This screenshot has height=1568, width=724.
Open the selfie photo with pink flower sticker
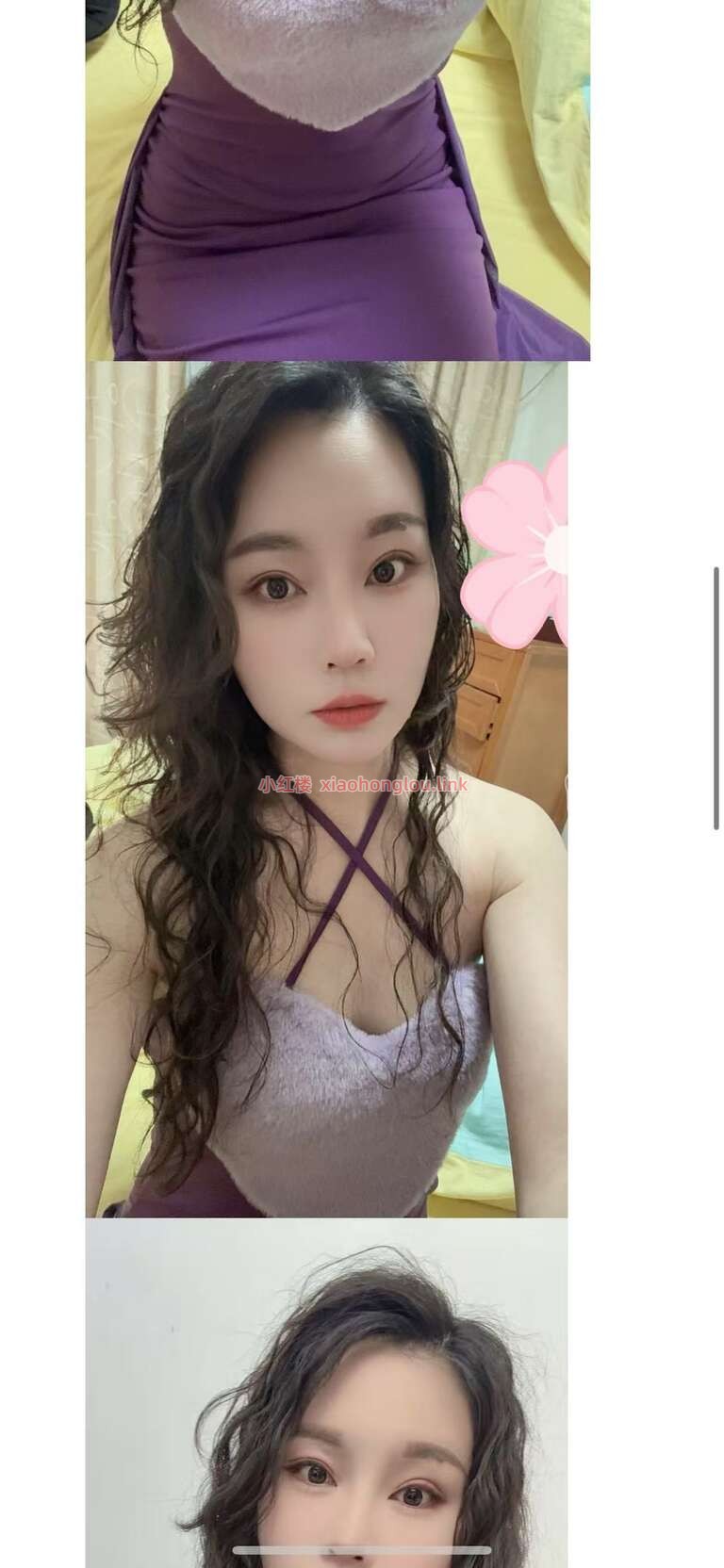[x=326, y=790]
